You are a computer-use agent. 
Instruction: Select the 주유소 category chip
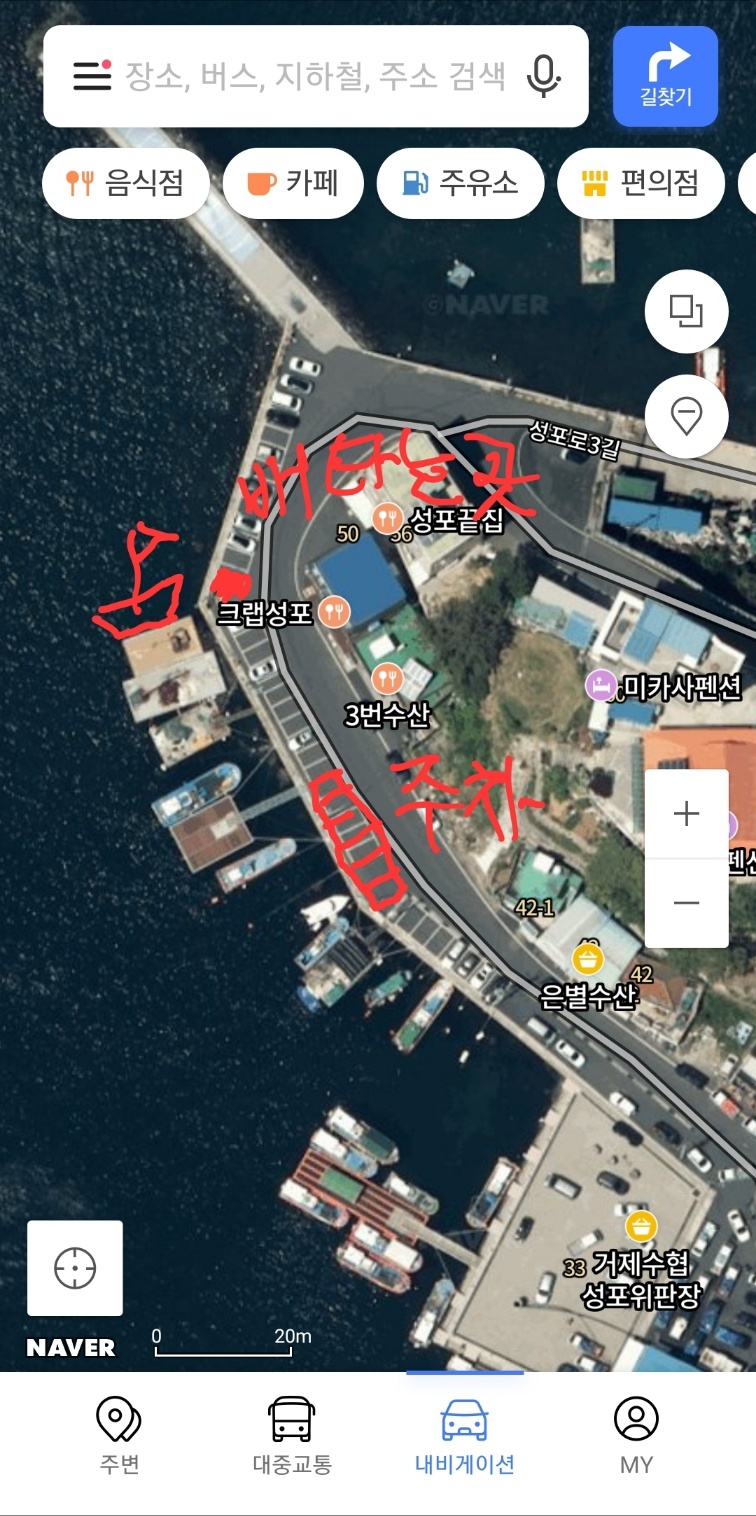460,183
